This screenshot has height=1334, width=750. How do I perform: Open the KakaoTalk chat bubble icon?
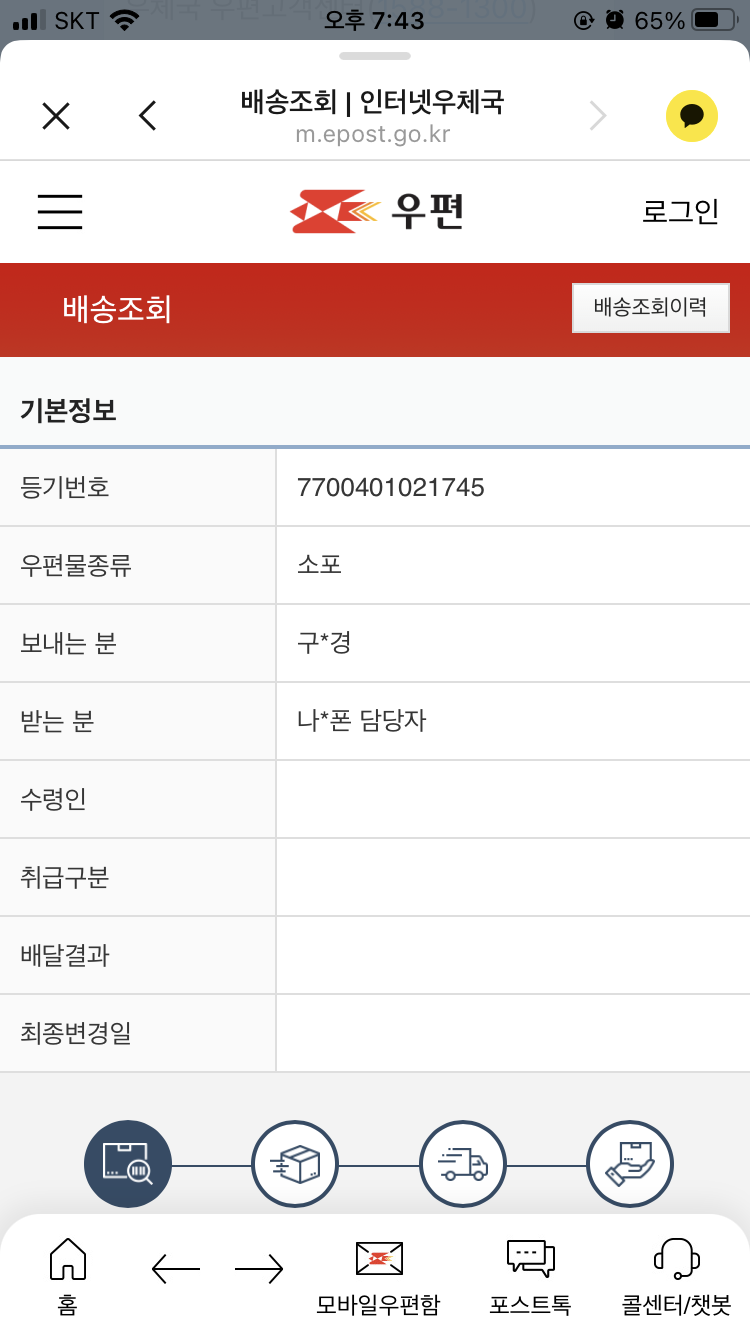[692, 117]
